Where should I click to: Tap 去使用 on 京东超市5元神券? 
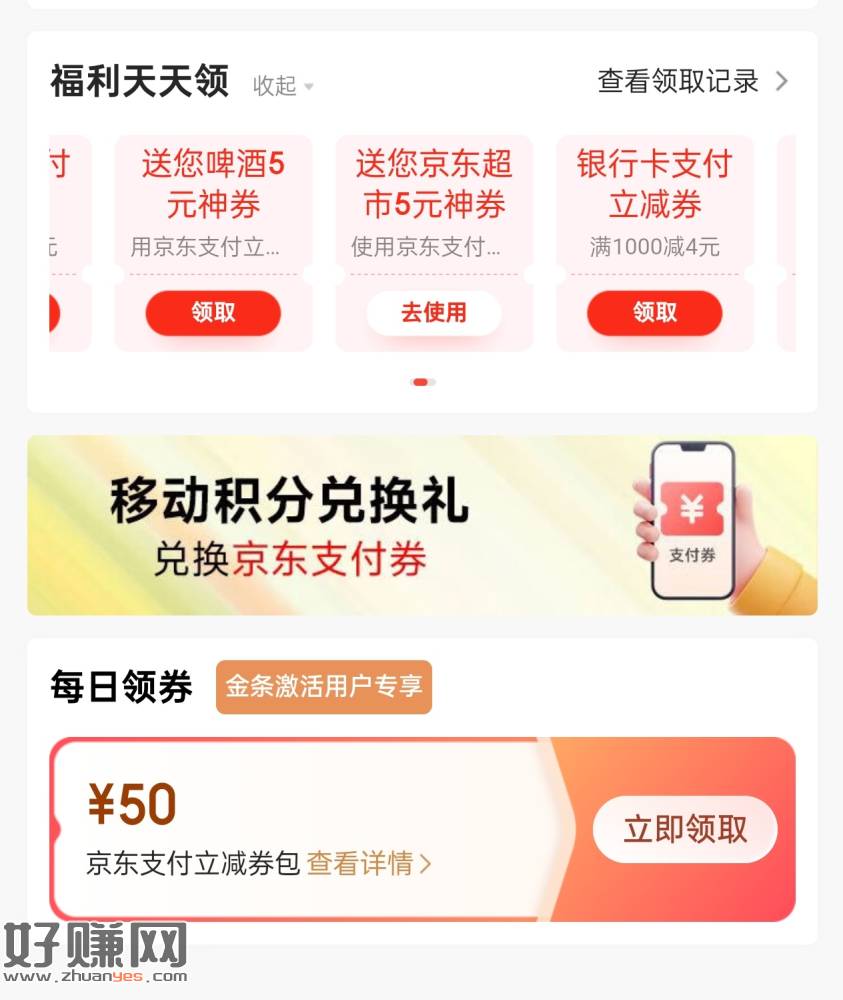tap(433, 313)
